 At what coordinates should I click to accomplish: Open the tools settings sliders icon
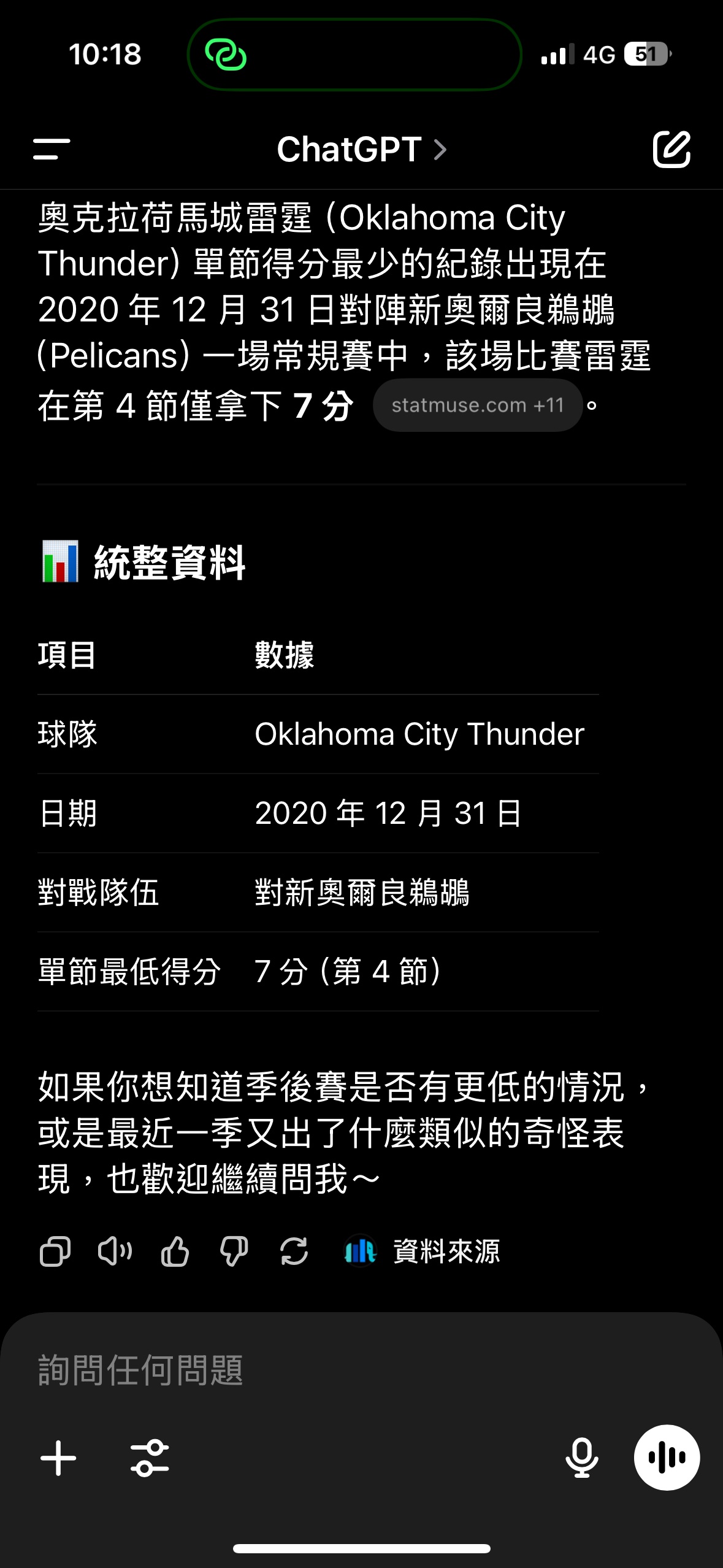click(x=150, y=1458)
